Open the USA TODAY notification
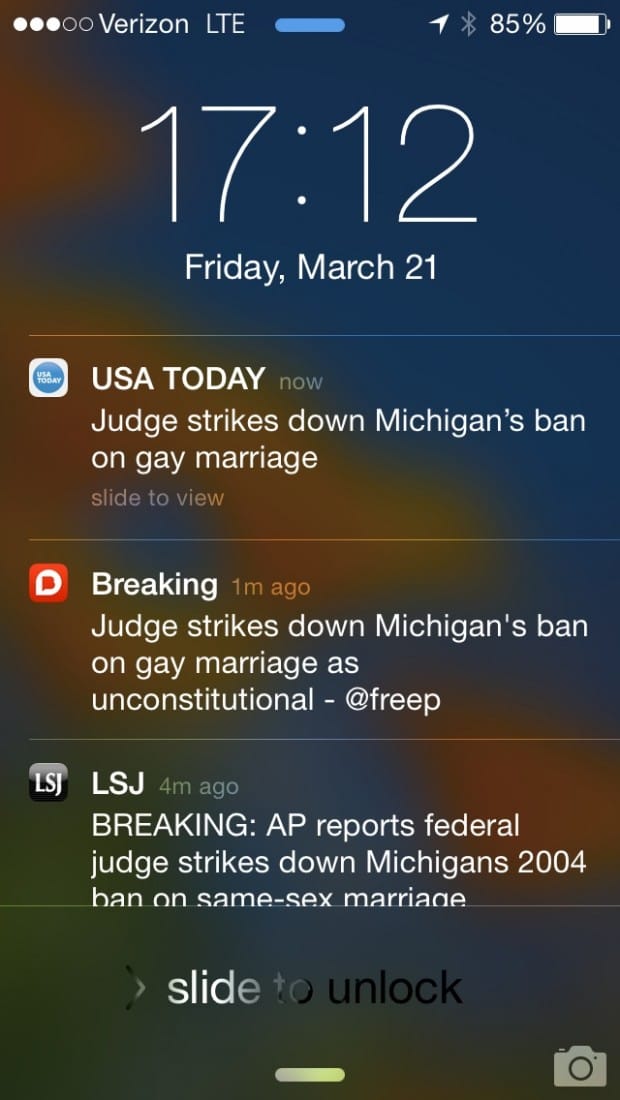The width and height of the screenshot is (620, 1100). pyautogui.click(x=310, y=437)
